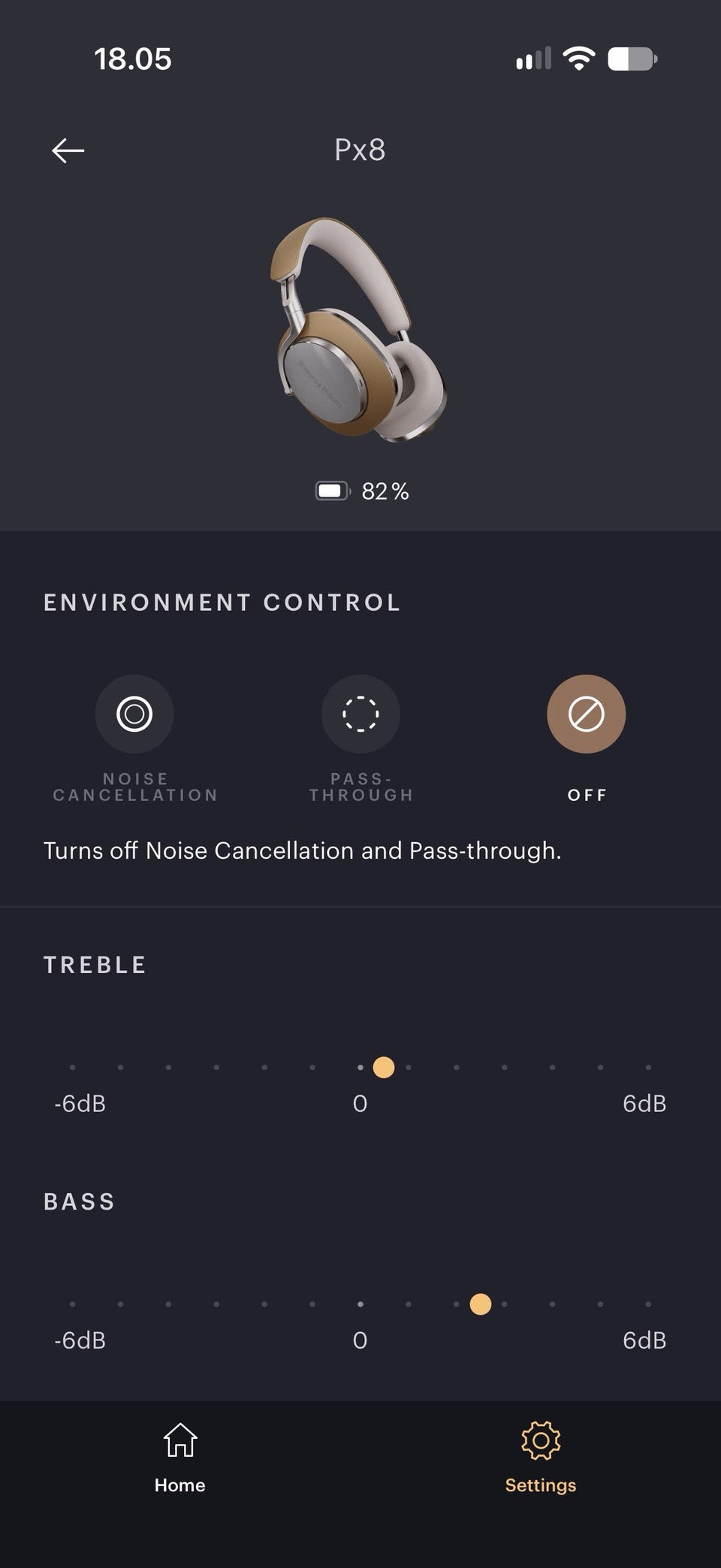
Task: Go back using the arrow icon
Action: pos(68,150)
